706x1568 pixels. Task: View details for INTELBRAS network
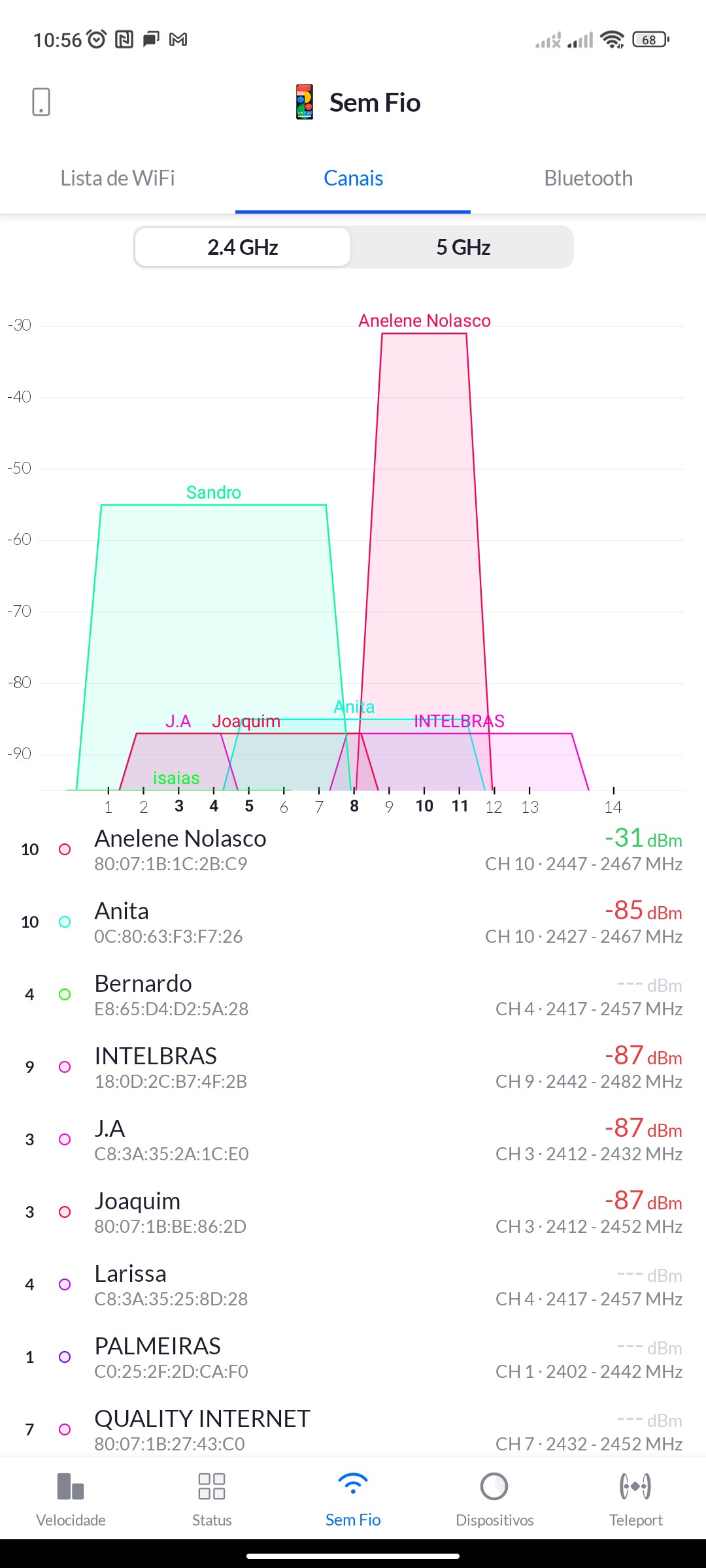point(353,1067)
